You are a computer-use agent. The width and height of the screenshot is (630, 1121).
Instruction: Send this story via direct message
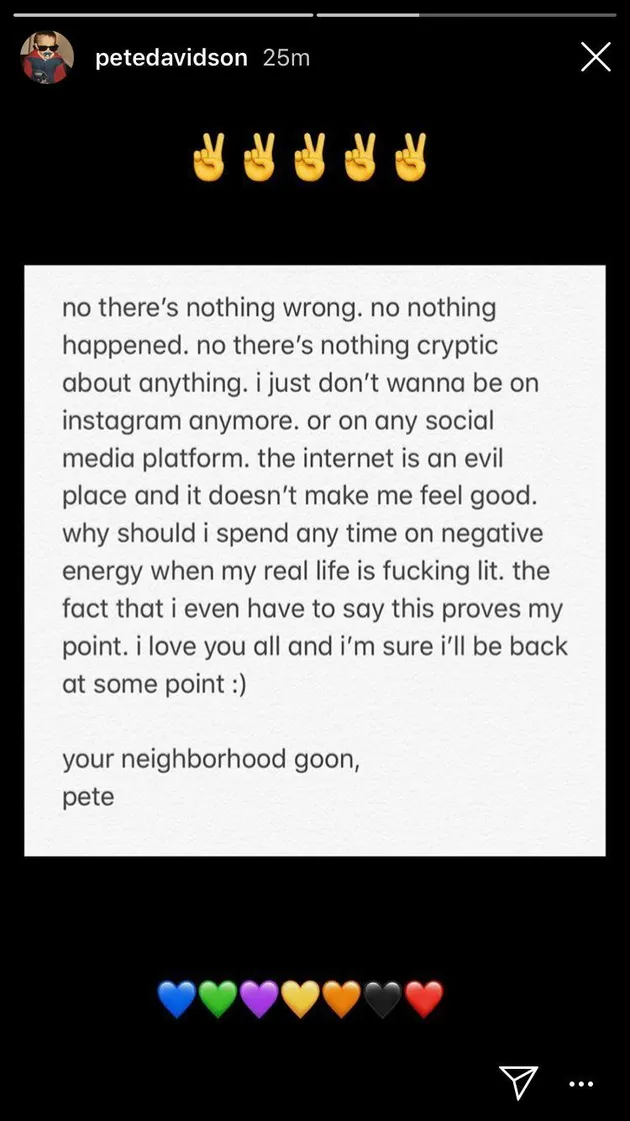click(518, 1082)
